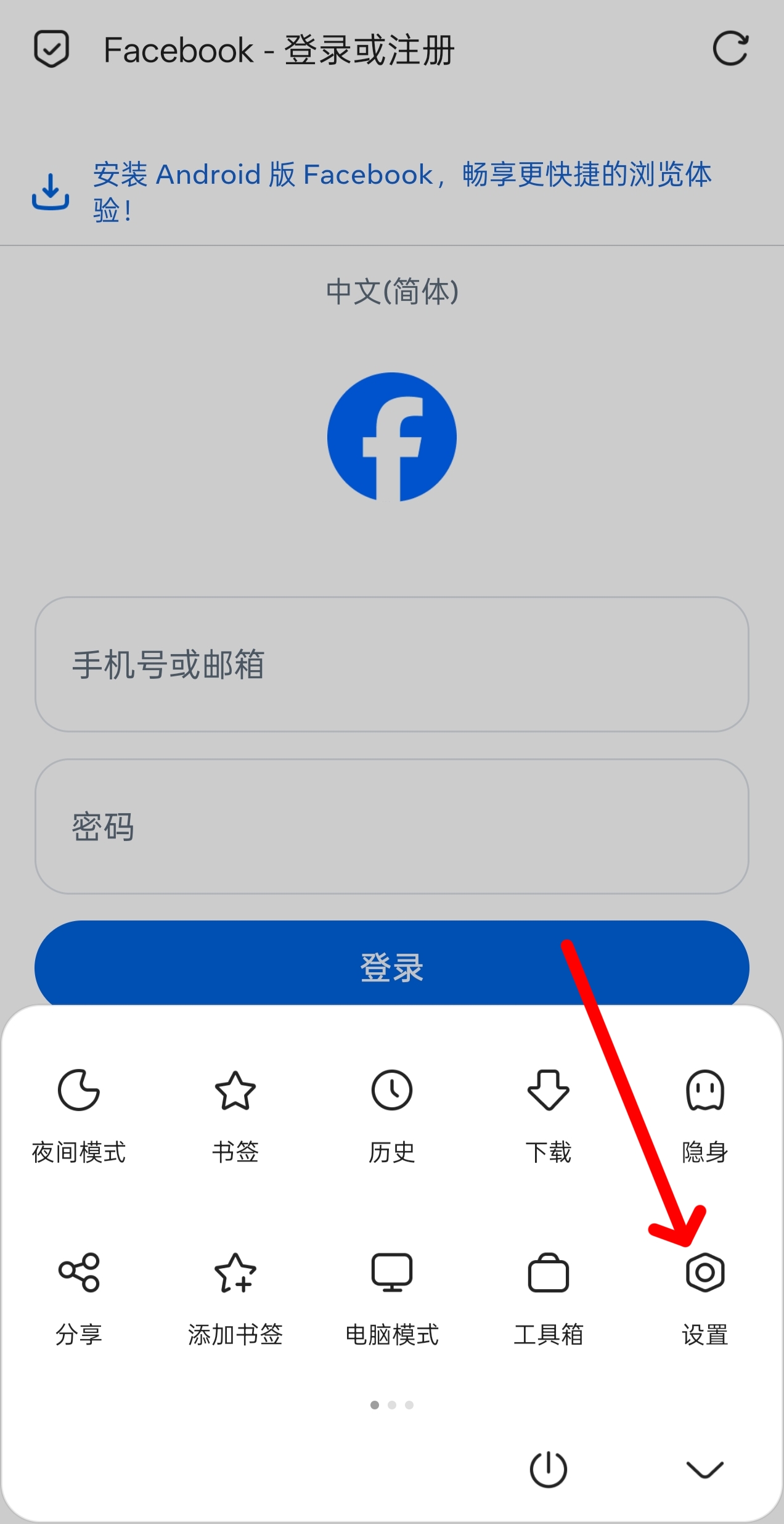Open the 工具箱 toolbox icon
This screenshot has height=1524, width=784.
click(549, 1272)
